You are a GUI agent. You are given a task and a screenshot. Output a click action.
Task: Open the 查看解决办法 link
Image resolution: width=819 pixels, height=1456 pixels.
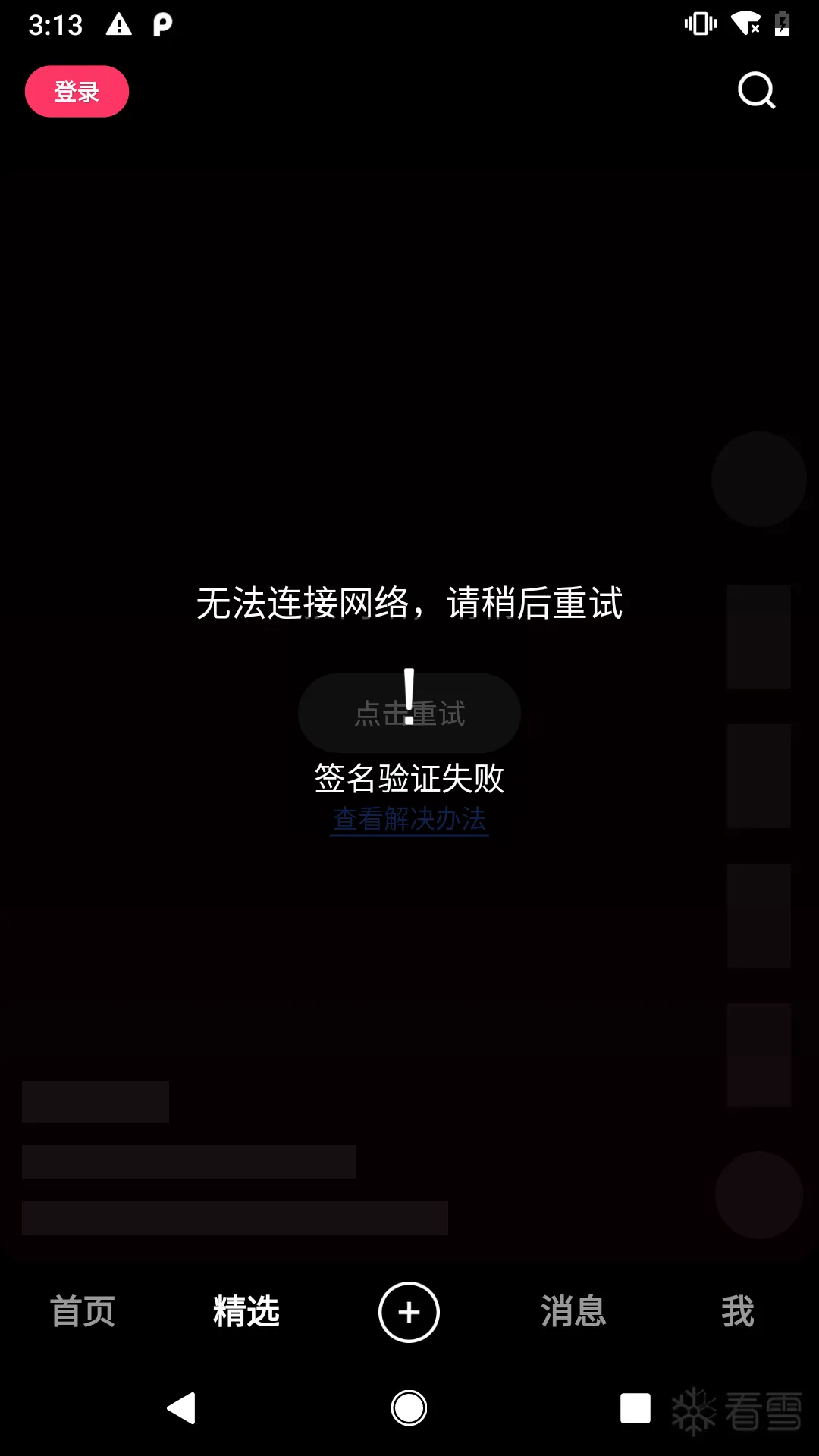pos(409,819)
